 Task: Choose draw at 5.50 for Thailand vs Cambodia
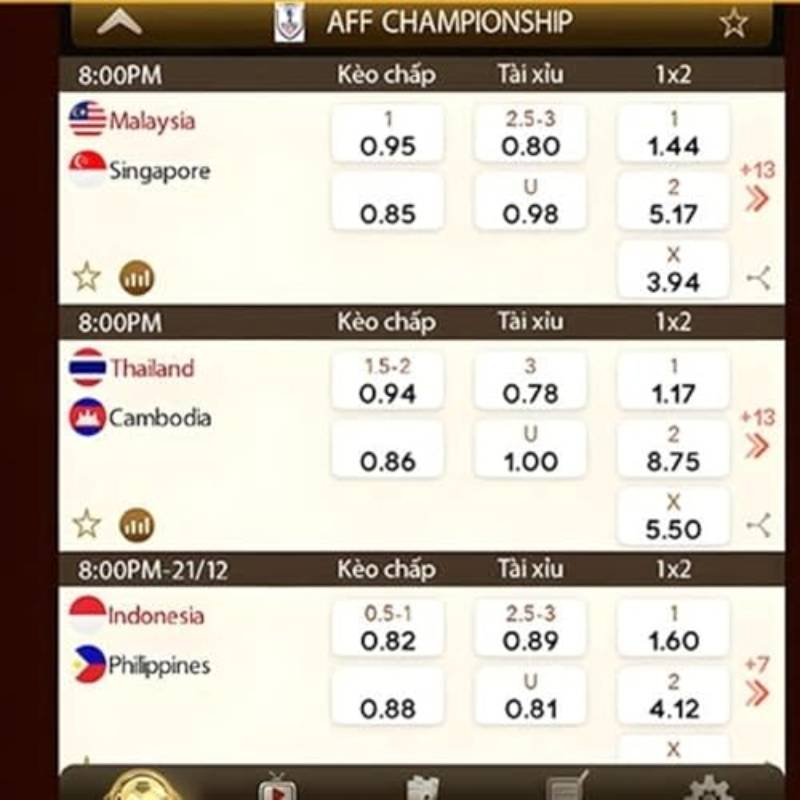[x=673, y=518]
